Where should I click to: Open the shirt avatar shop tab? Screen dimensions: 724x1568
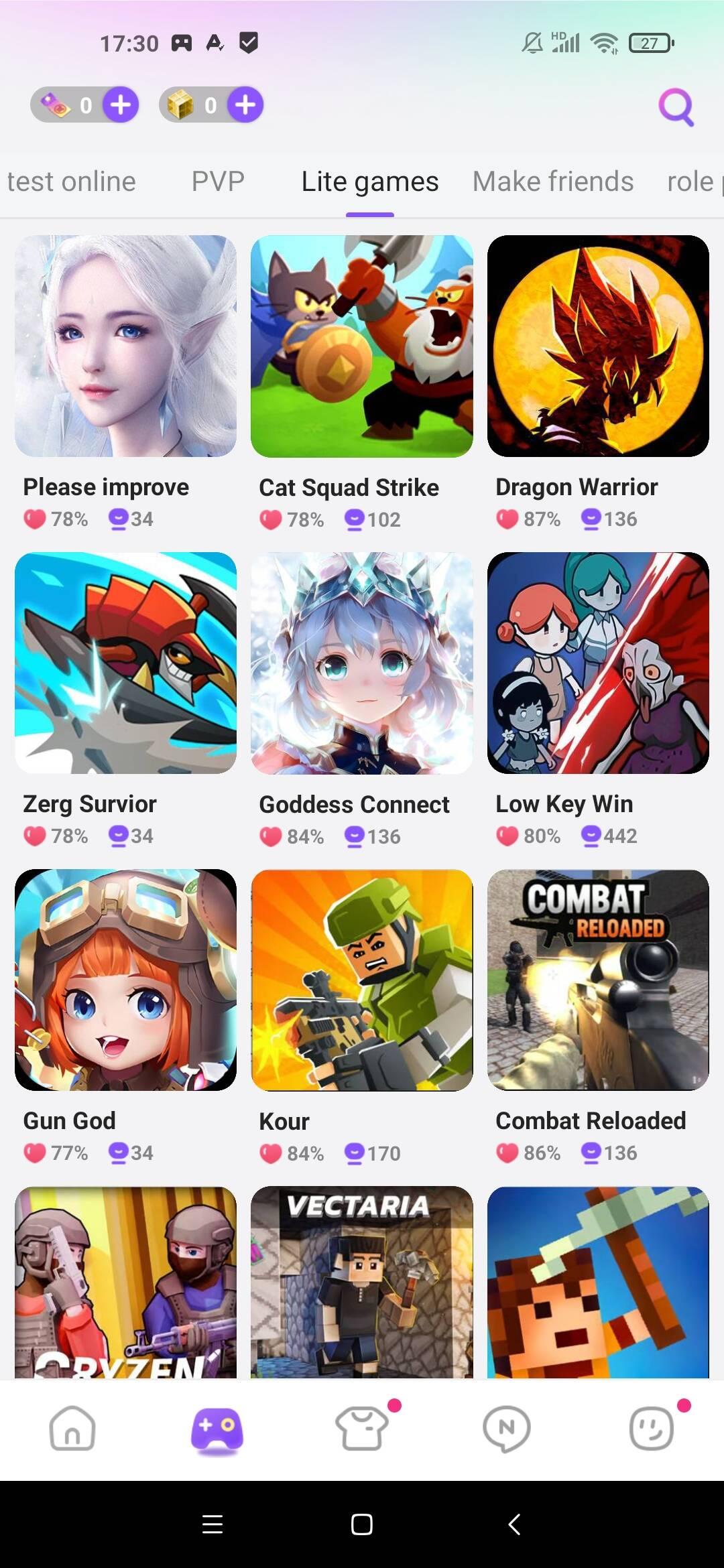(x=362, y=1429)
